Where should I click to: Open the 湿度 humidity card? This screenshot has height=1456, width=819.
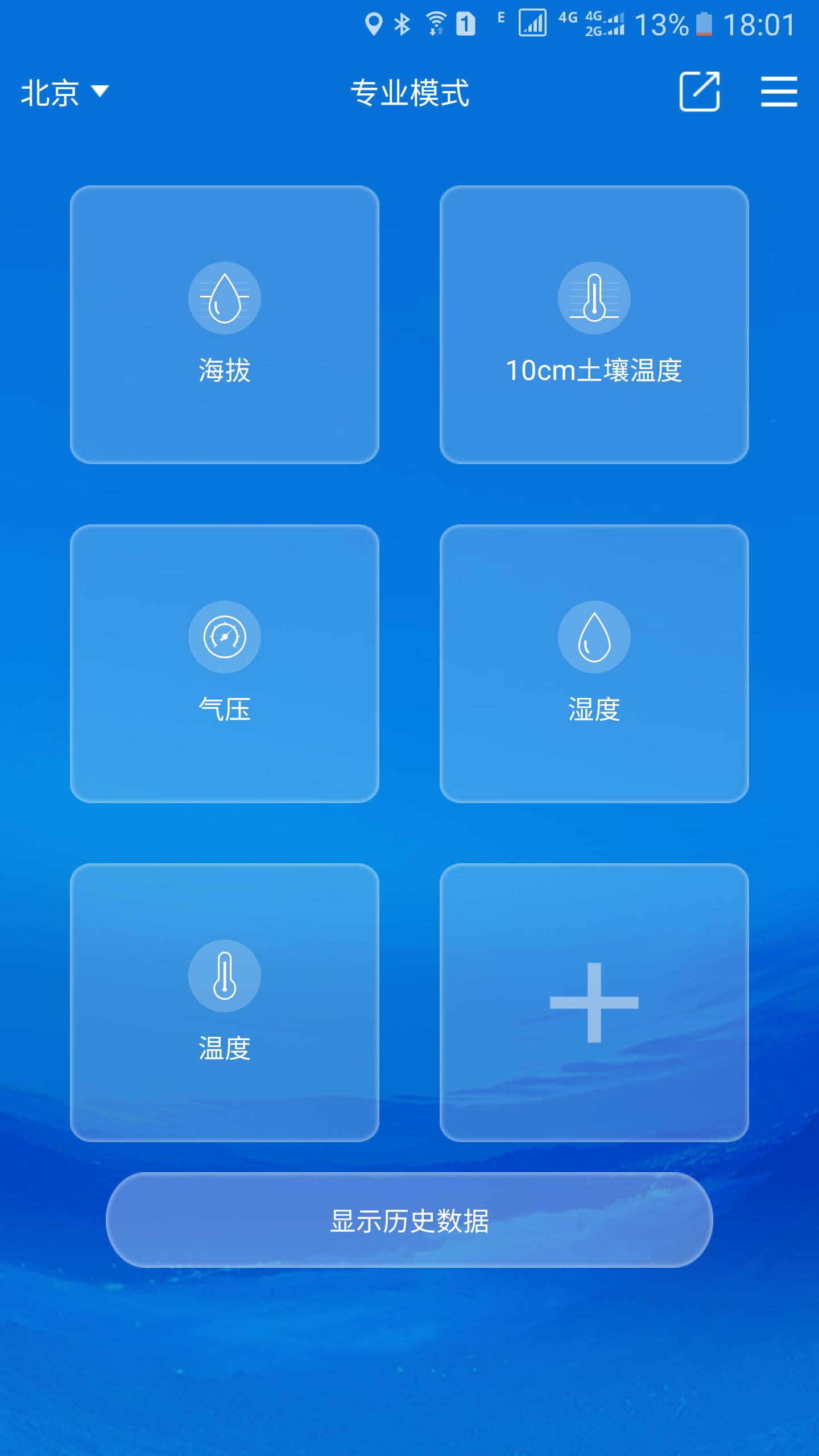(594, 663)
